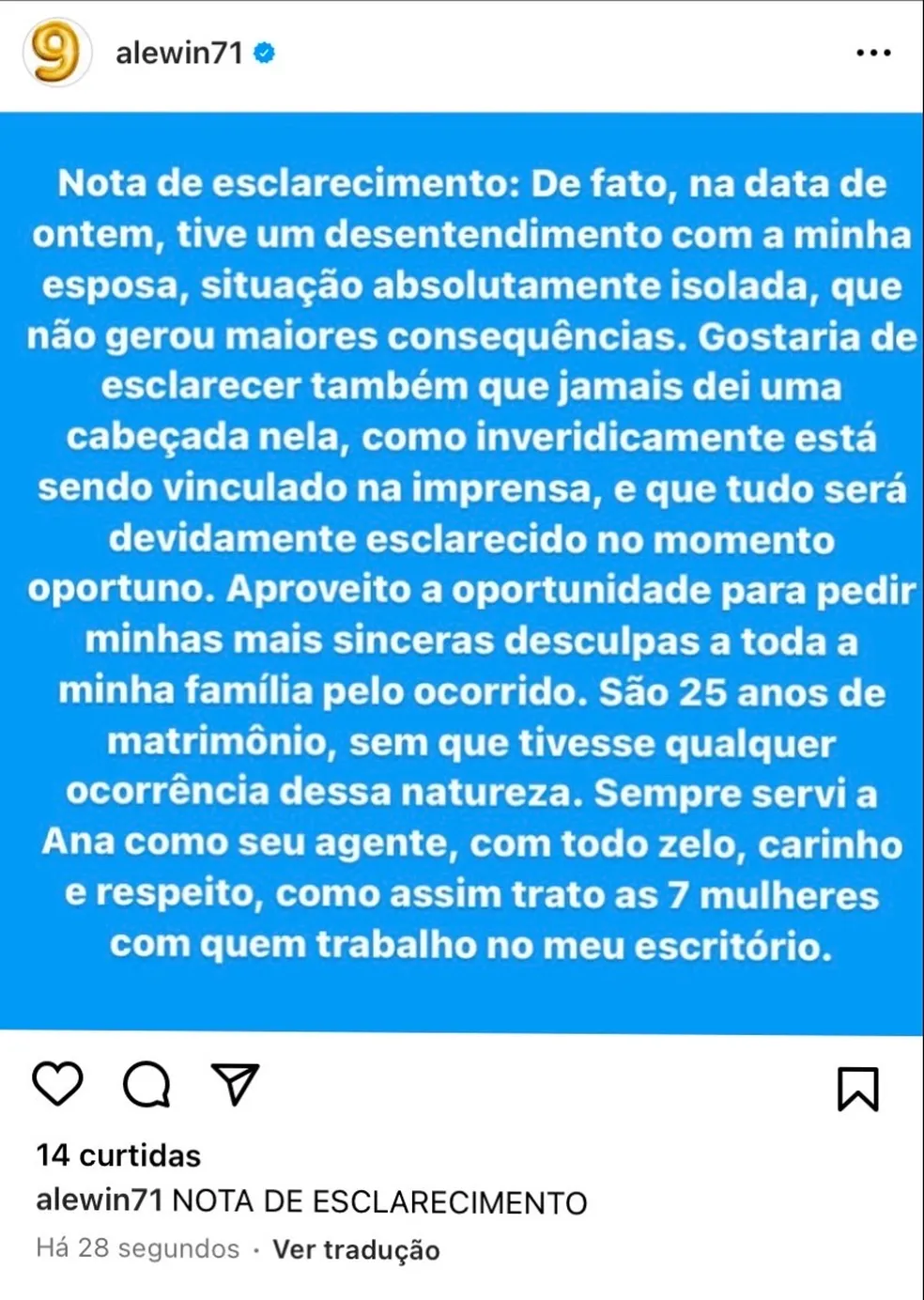Viewport: 924px width, 1300px height.
Task: Share this post via the paper plane
Action: coord(235,1085)
